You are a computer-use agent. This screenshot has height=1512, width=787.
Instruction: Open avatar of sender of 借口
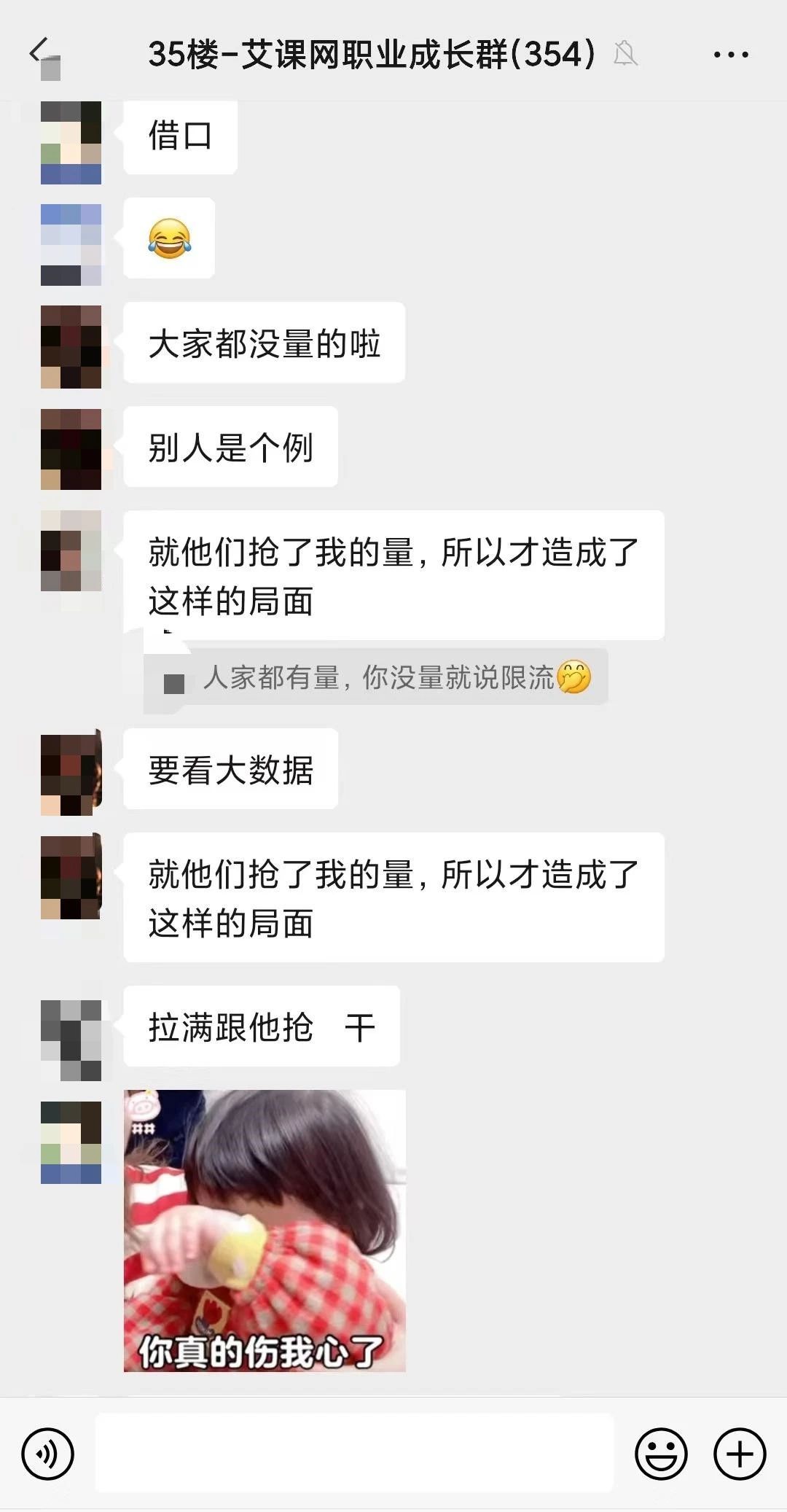tap(71, 142)
